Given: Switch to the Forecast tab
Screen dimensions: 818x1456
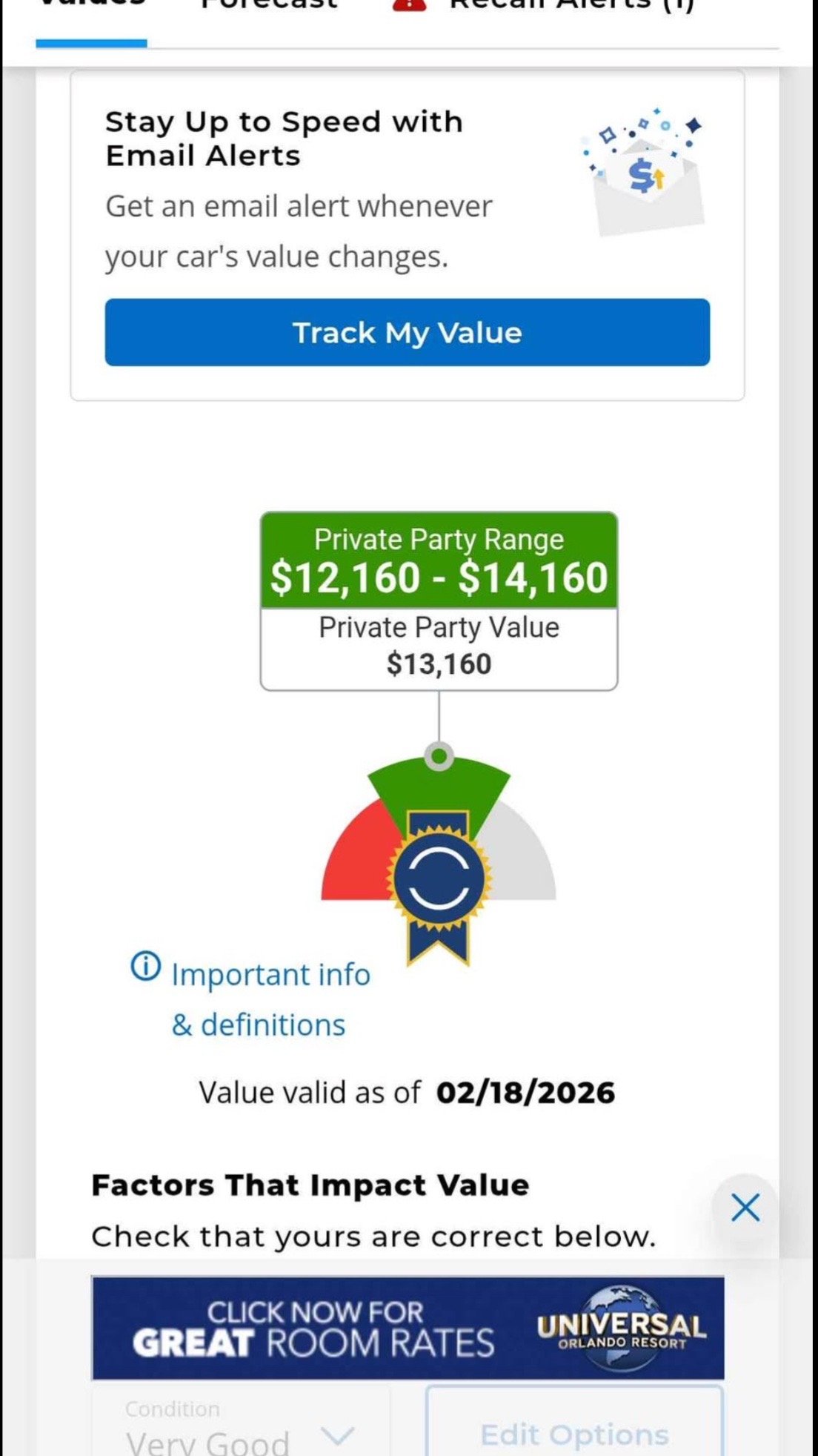Looking at the screenshot, I should [270, 6].
